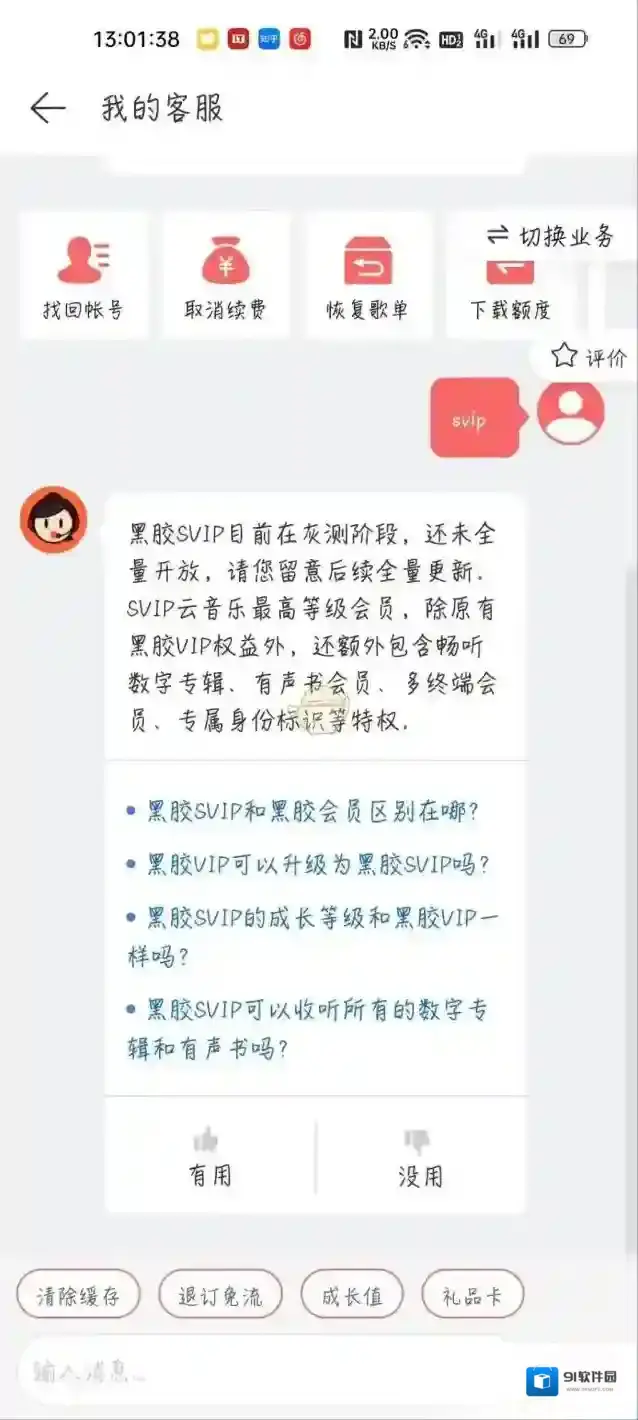The image size is (638, 1420).
Task: Select the 退订免流 chip
Action: 220,1297
